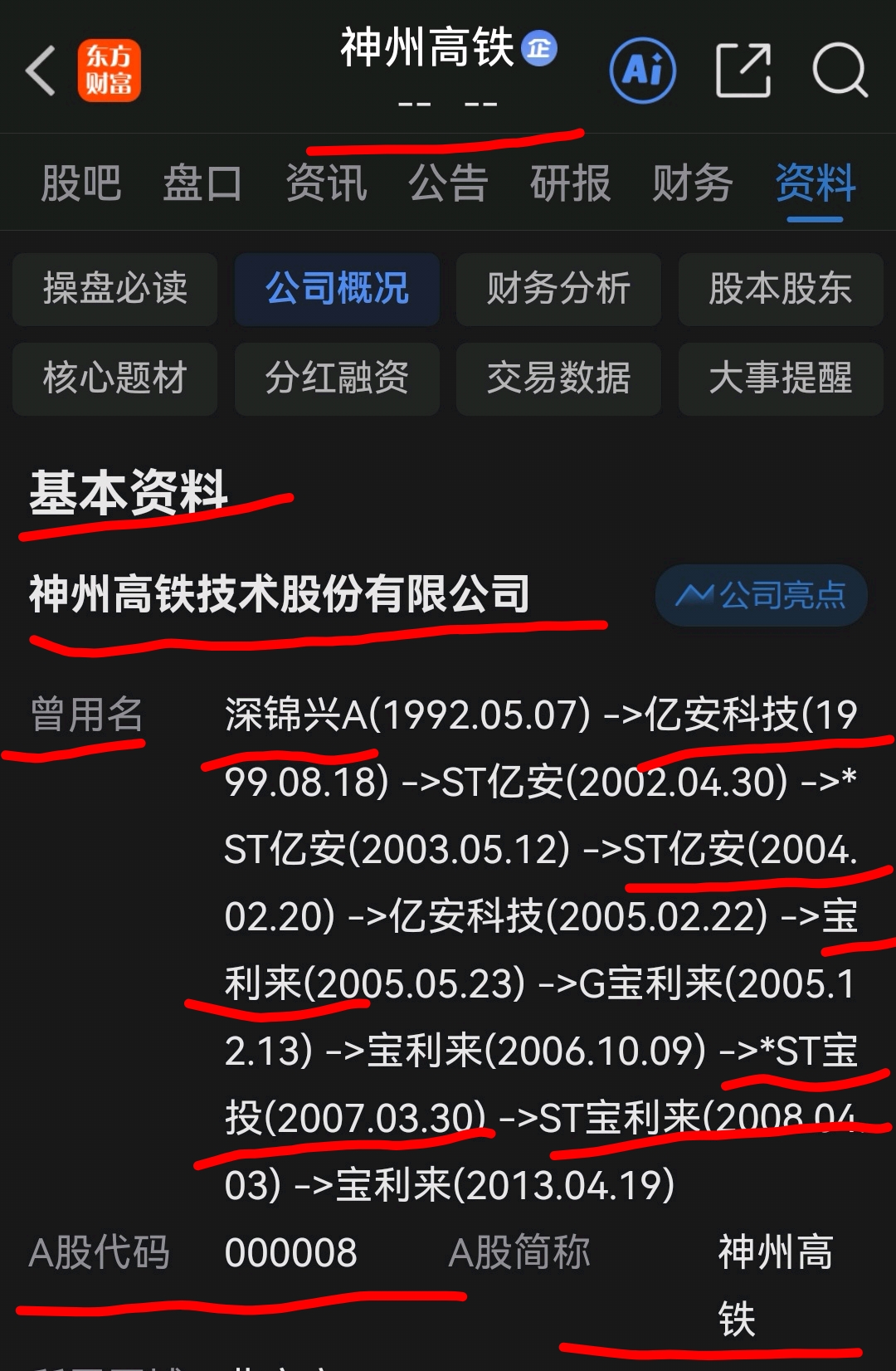Open the Ai assistant
Screen dimensions: 896x1371
pos(643,71)
